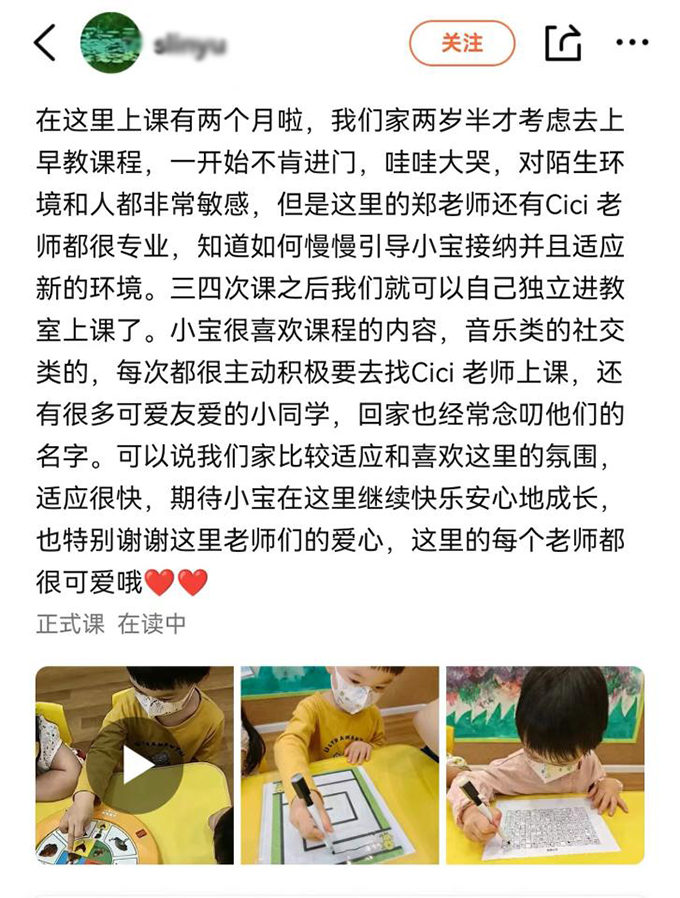
Task: Play the video in the first thumbnail
Action: 135,765
